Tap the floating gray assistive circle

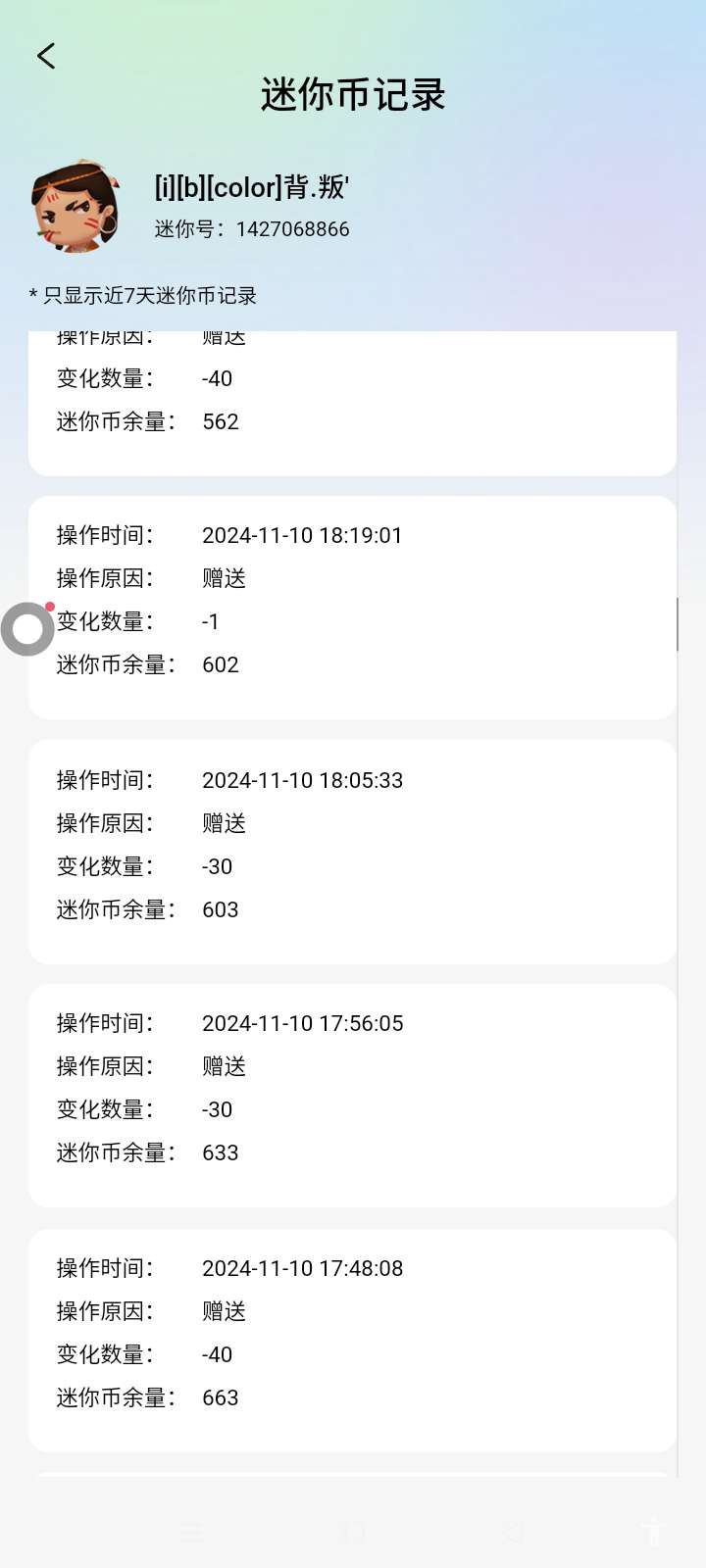[x=27, y=629]
